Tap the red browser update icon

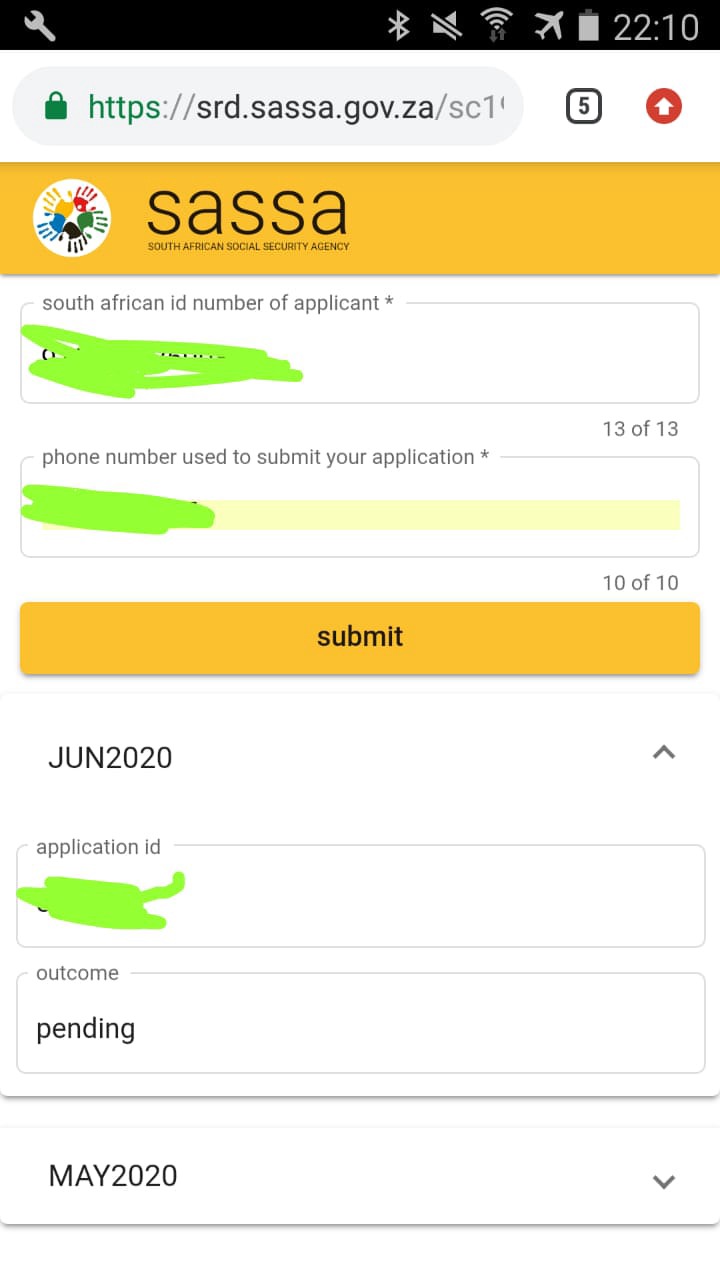click(x=663, y=106)
